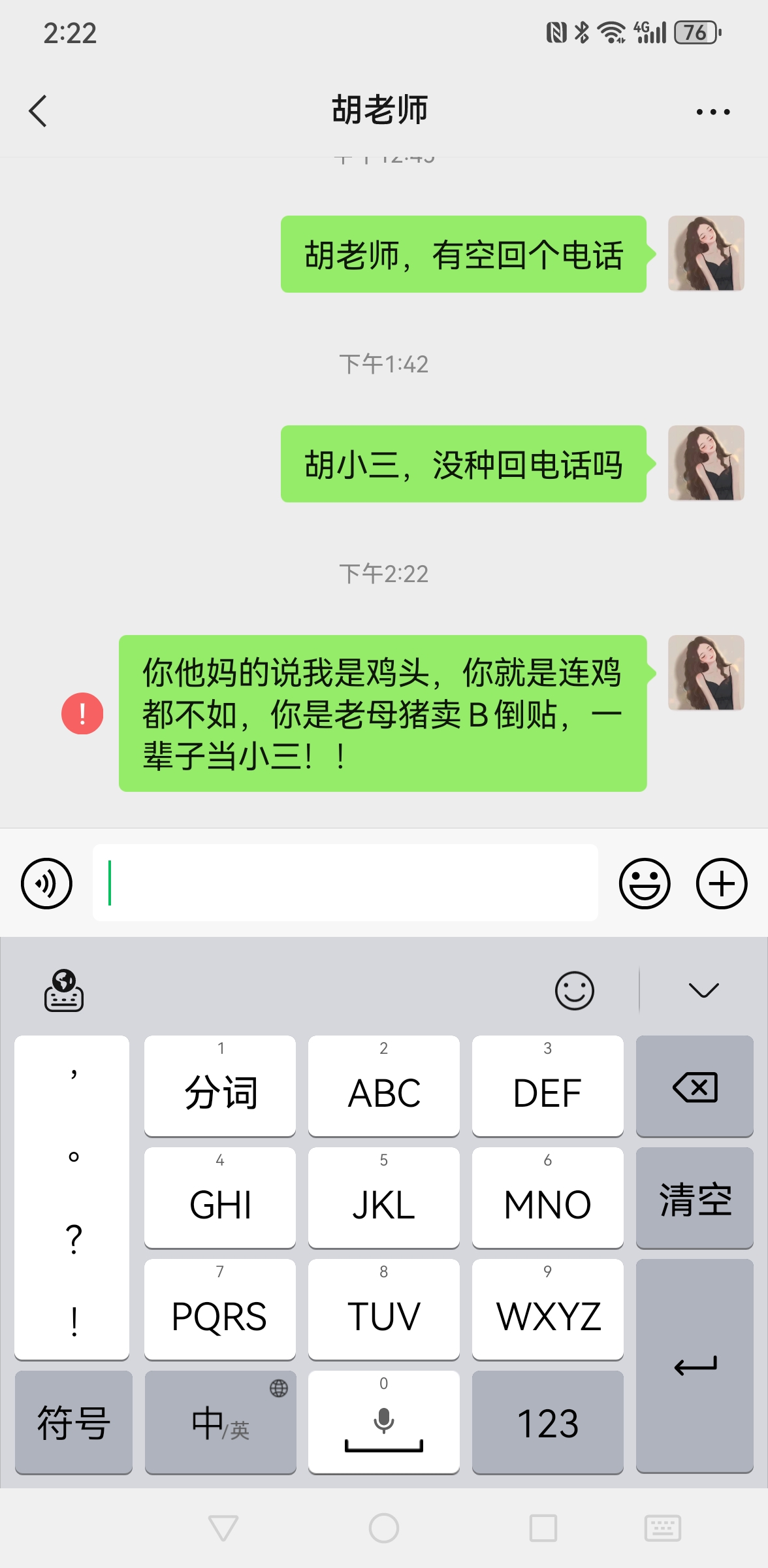
Task: Switch to voice message input
Action: click(x=46, y=883)
